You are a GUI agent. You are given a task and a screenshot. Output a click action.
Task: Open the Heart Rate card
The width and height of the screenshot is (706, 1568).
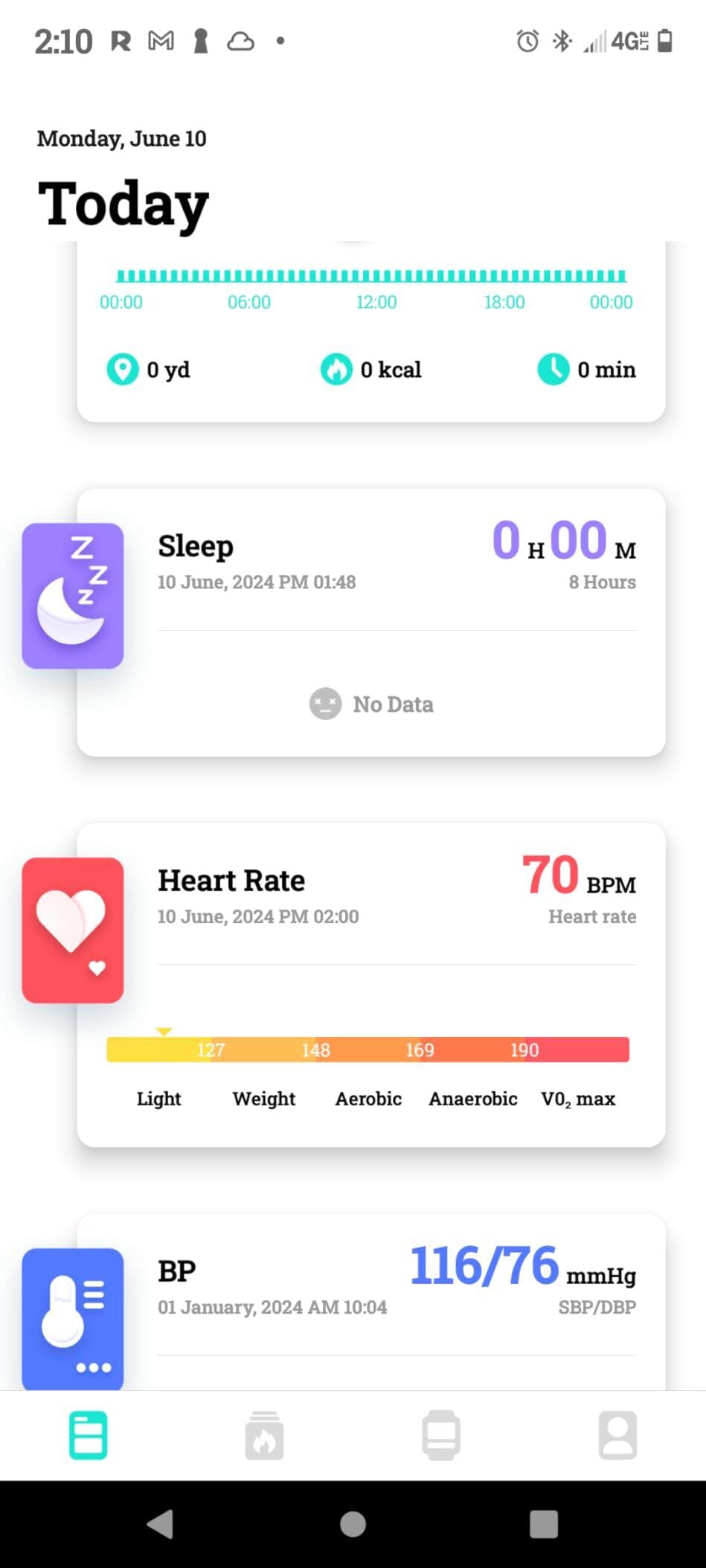click(370, 983)
